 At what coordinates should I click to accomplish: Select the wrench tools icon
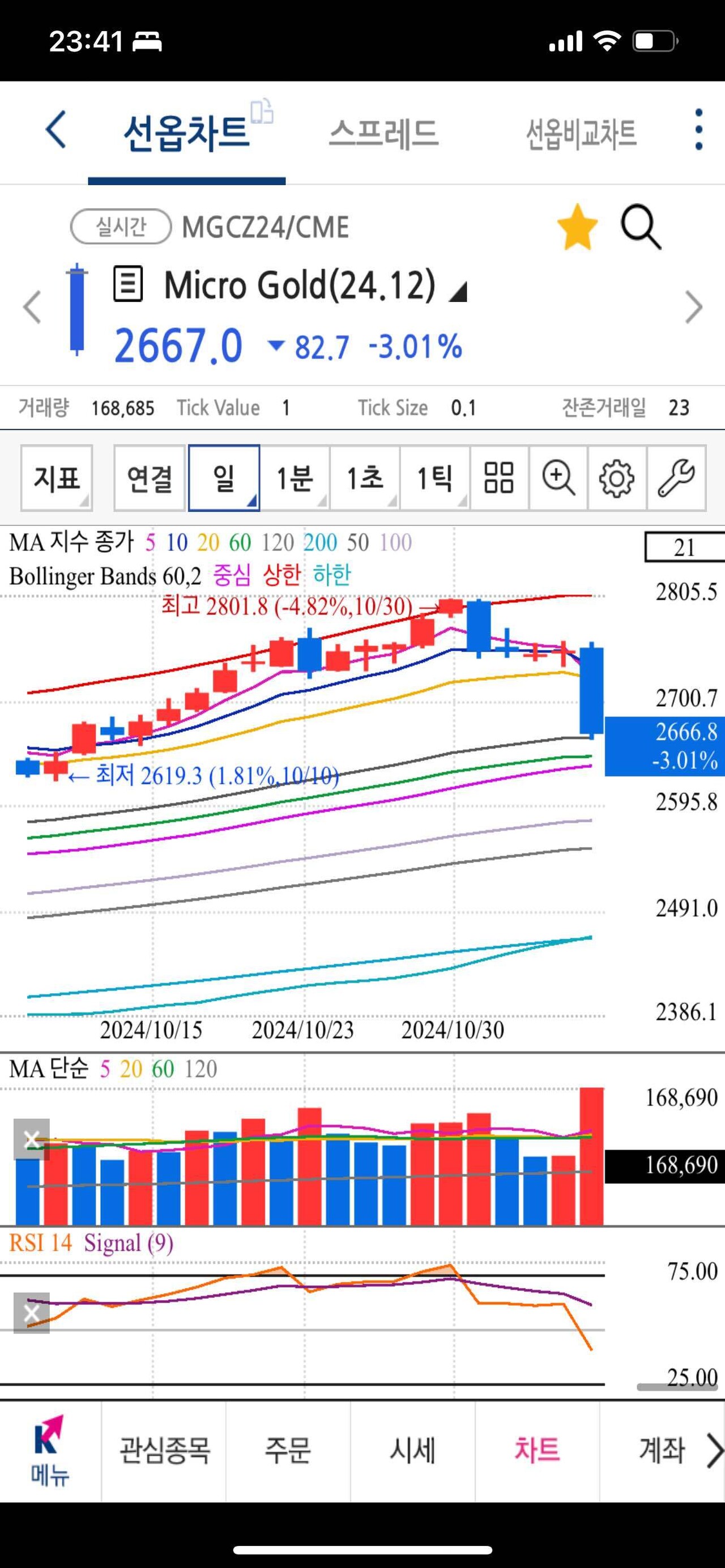tap(676, 480)
